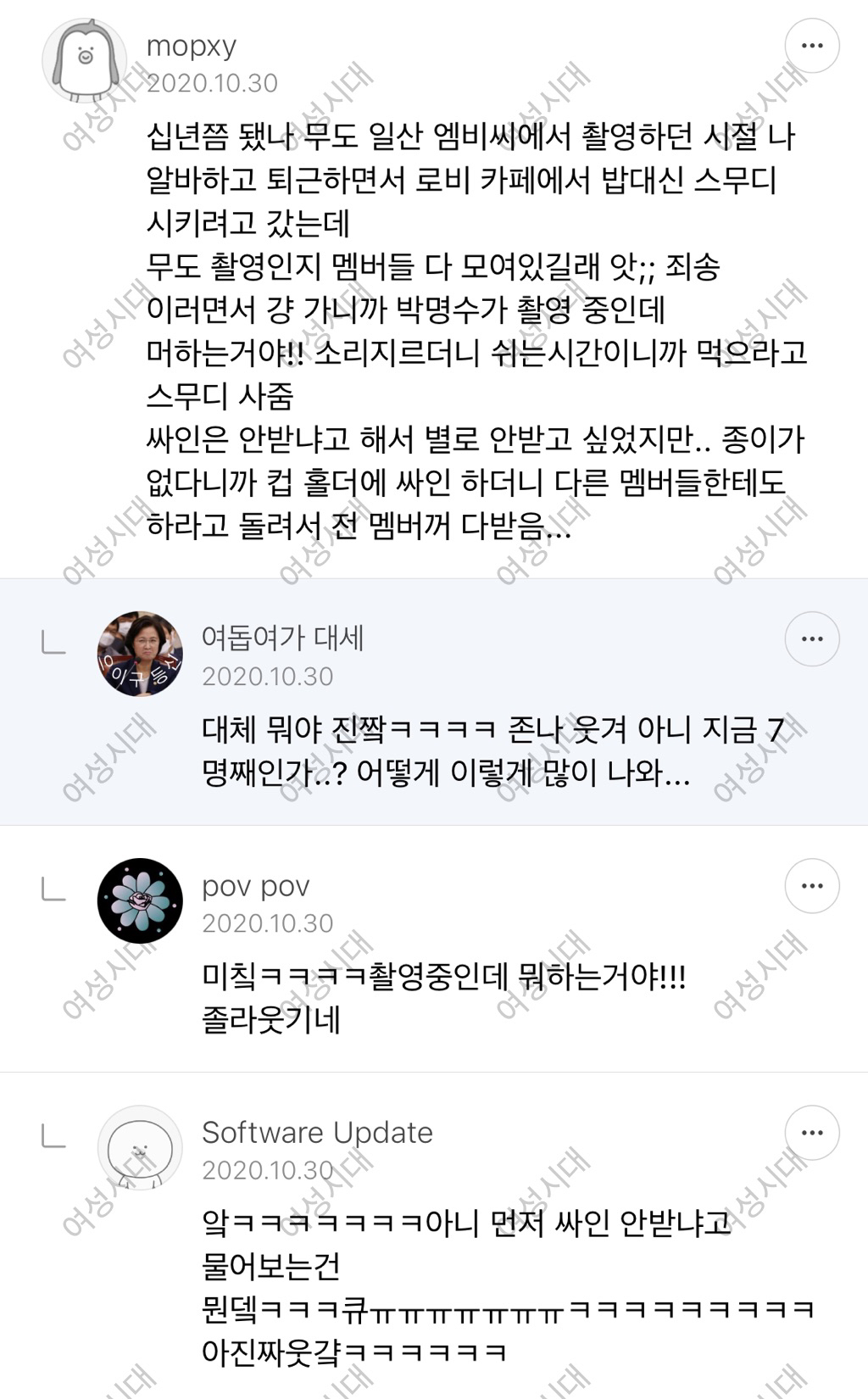Open options menu on Software Update's reply
This screenshot has width=868, height=1399.
click(x=812, y=1130)
